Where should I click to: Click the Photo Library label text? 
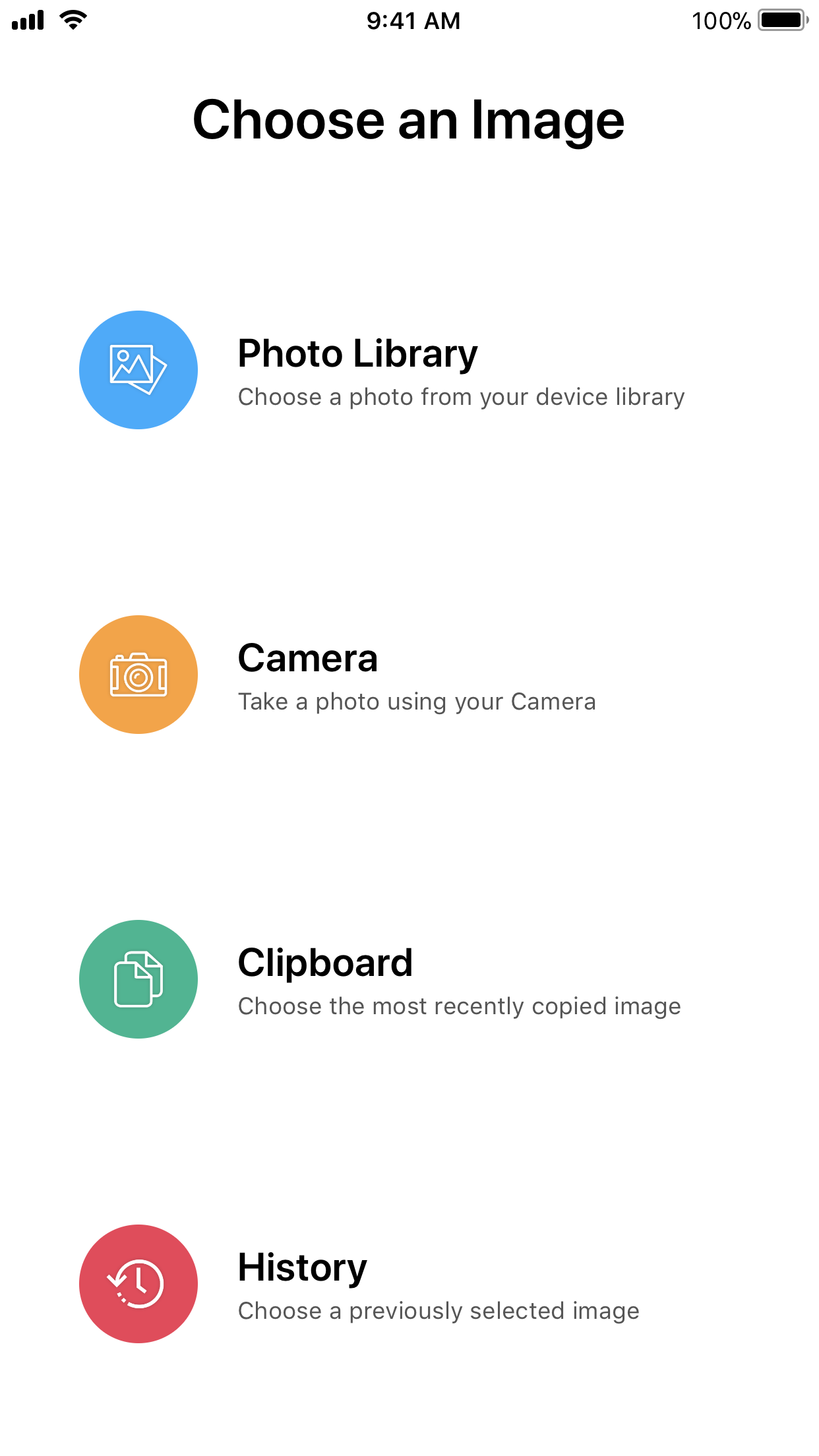[358, 353]
